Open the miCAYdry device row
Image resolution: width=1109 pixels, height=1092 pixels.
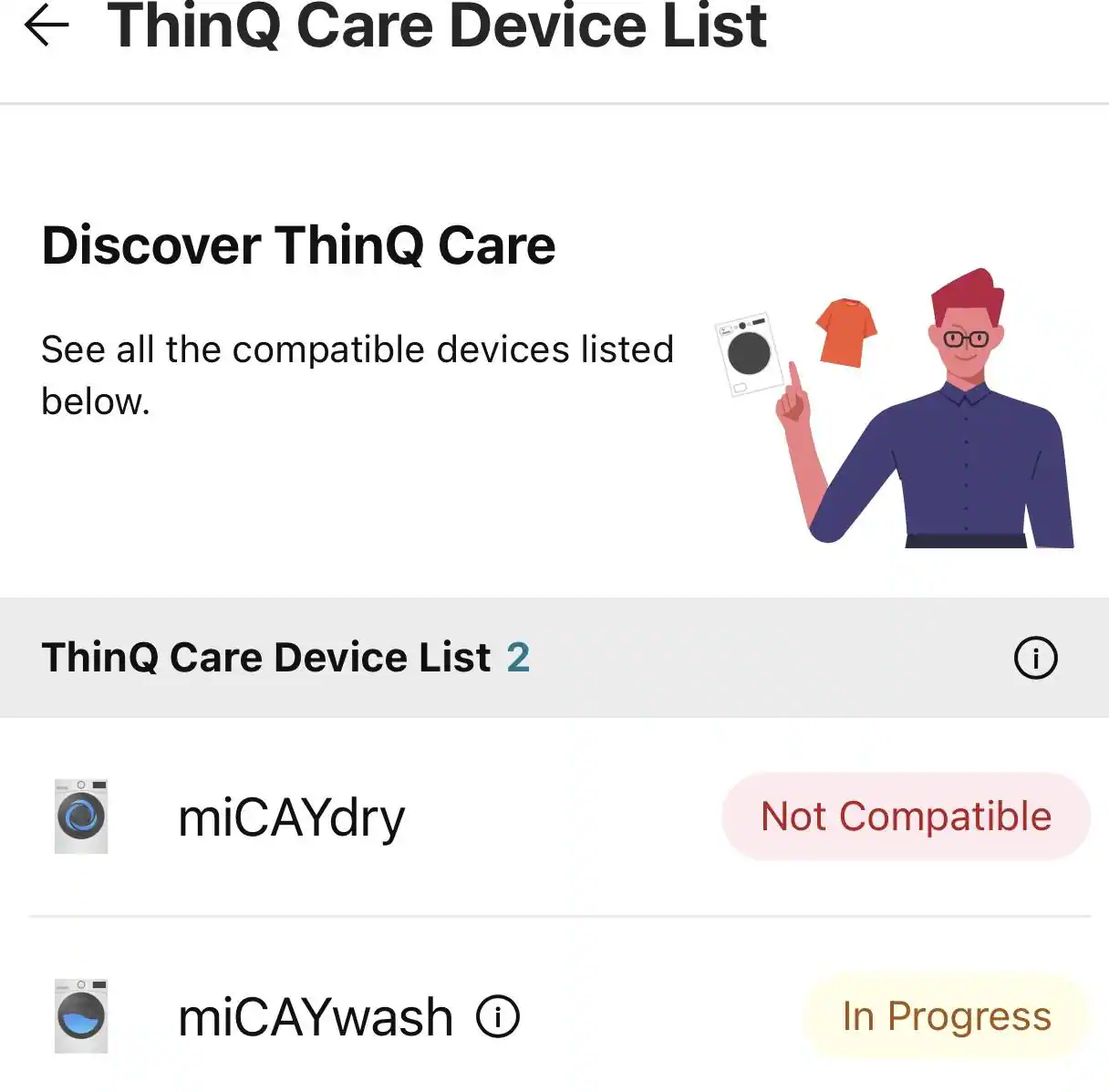coord(292,817)
